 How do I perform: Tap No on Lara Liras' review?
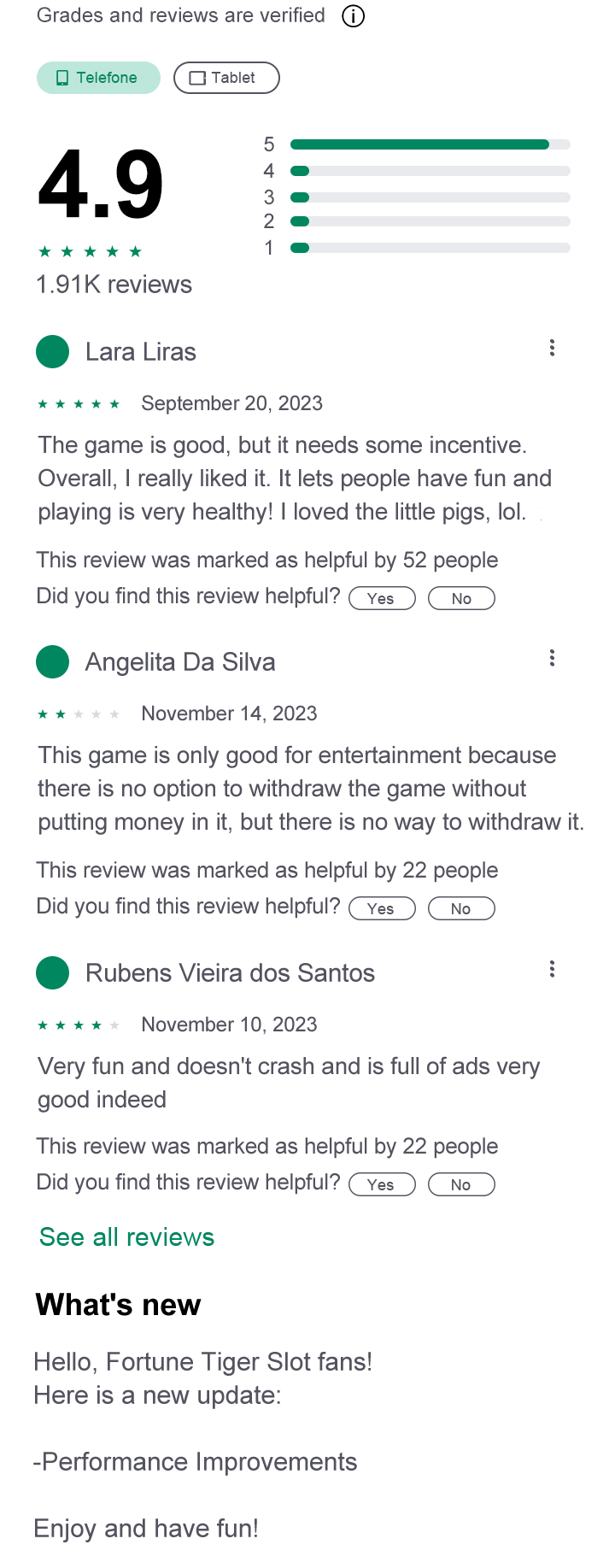pos(461,598)
